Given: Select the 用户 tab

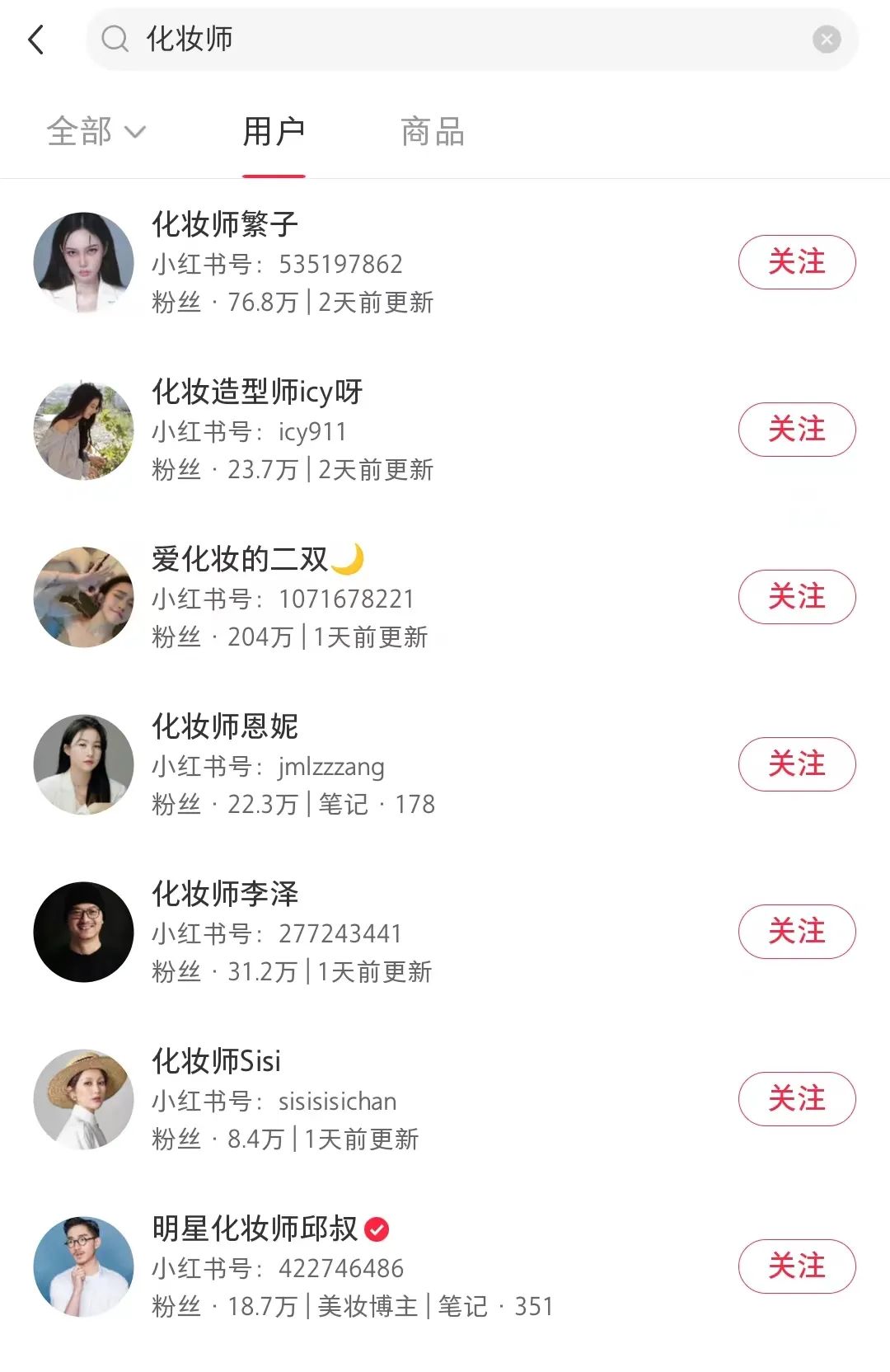Looking at the screenshot, I should click(x=272, y=132).
